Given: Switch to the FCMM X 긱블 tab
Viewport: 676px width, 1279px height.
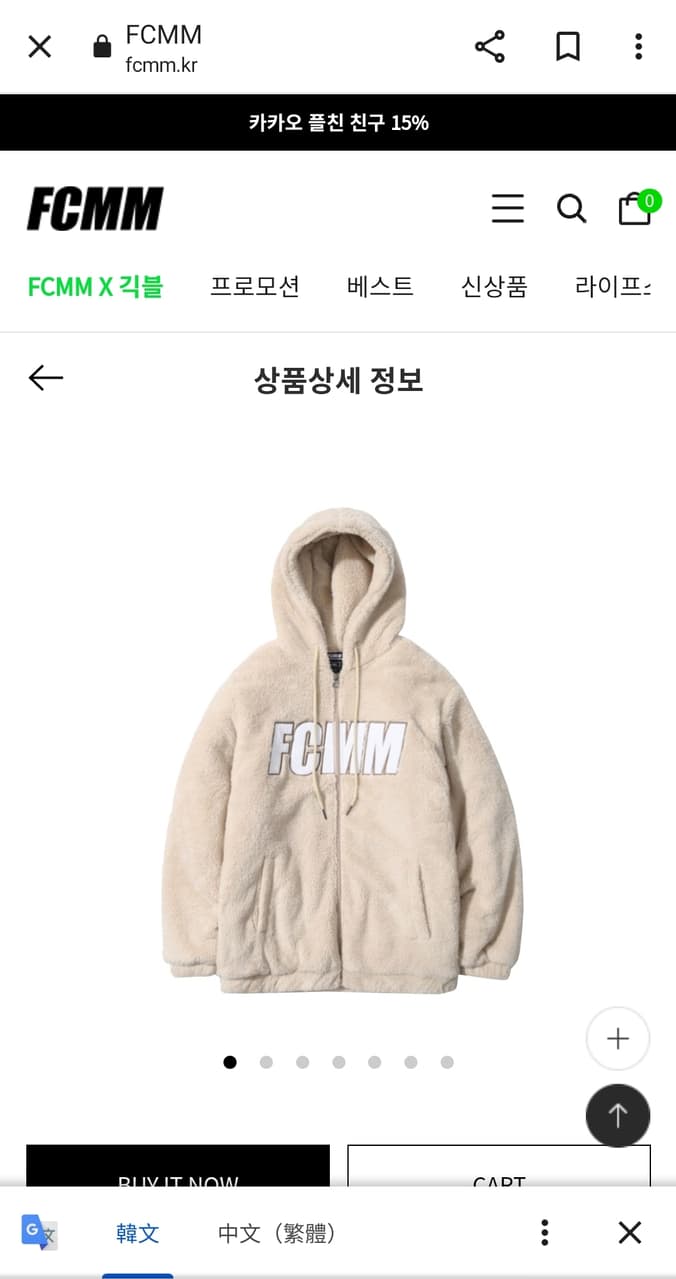Looking at the screenshot, I should tap(95, 287).
